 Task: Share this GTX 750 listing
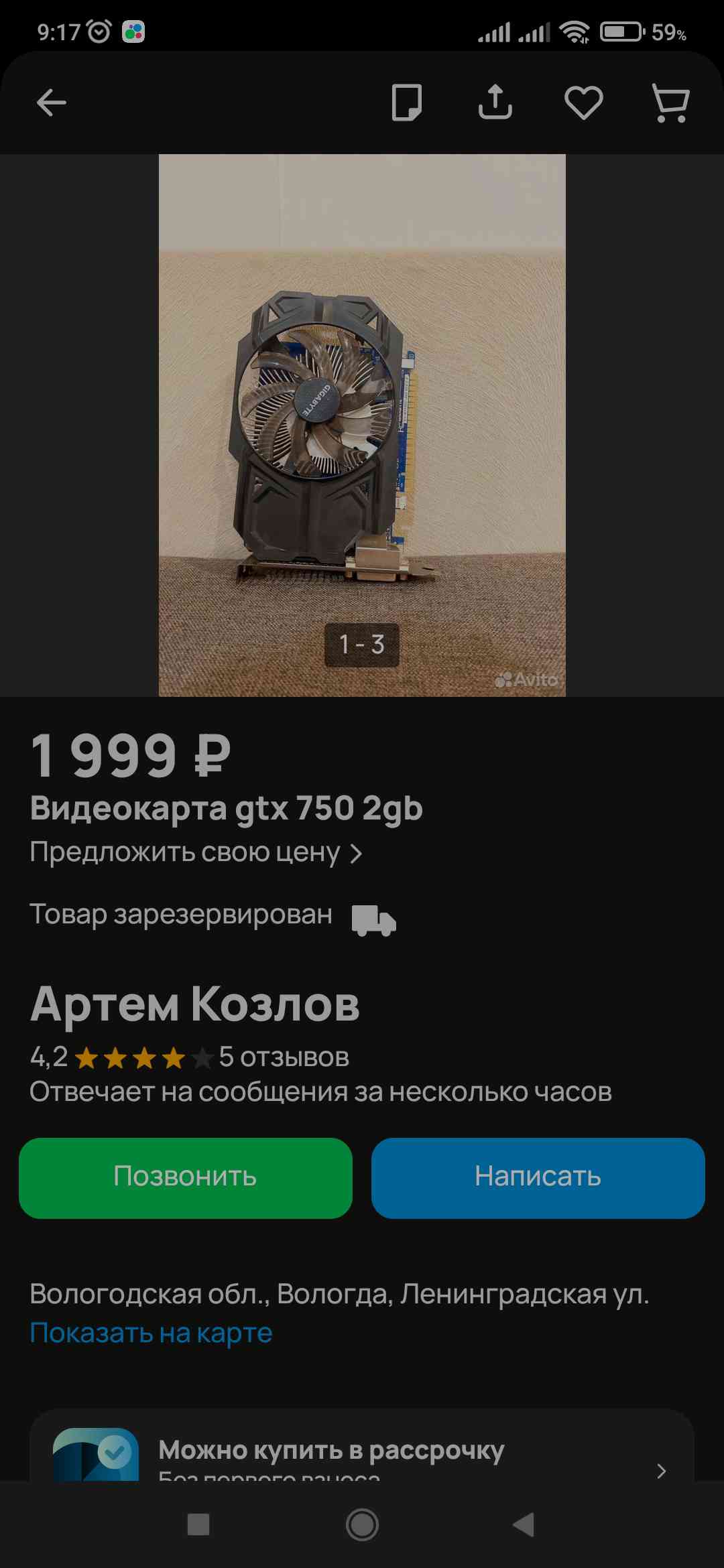click(x=495, y=102)
